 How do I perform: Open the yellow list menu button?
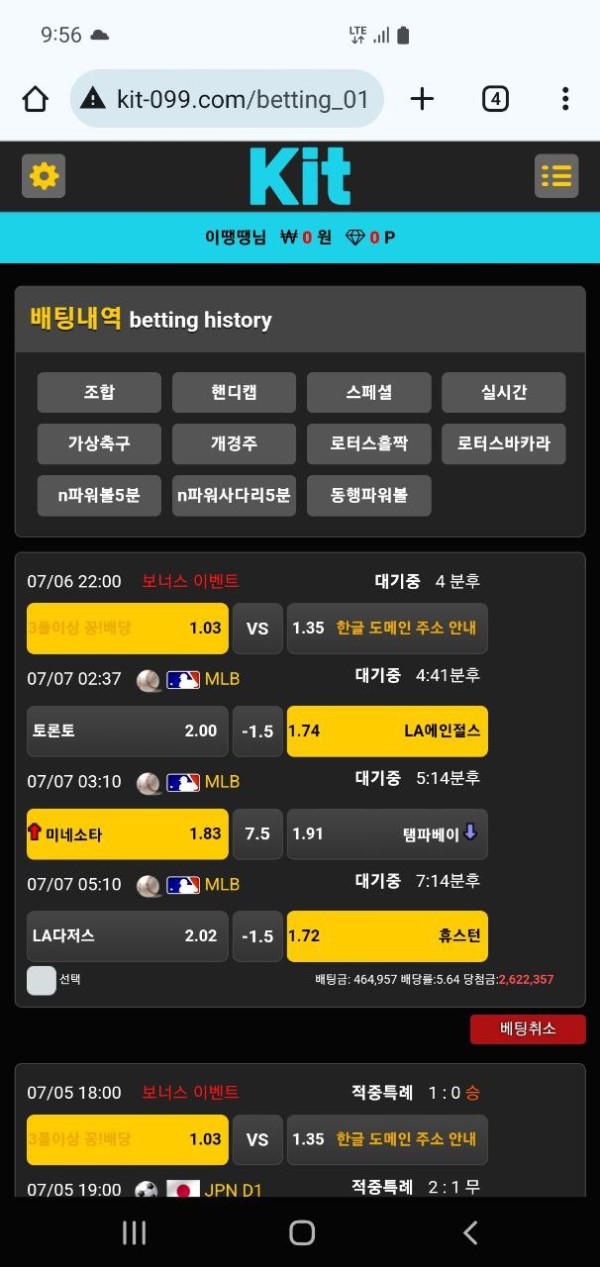pos(556,177)
